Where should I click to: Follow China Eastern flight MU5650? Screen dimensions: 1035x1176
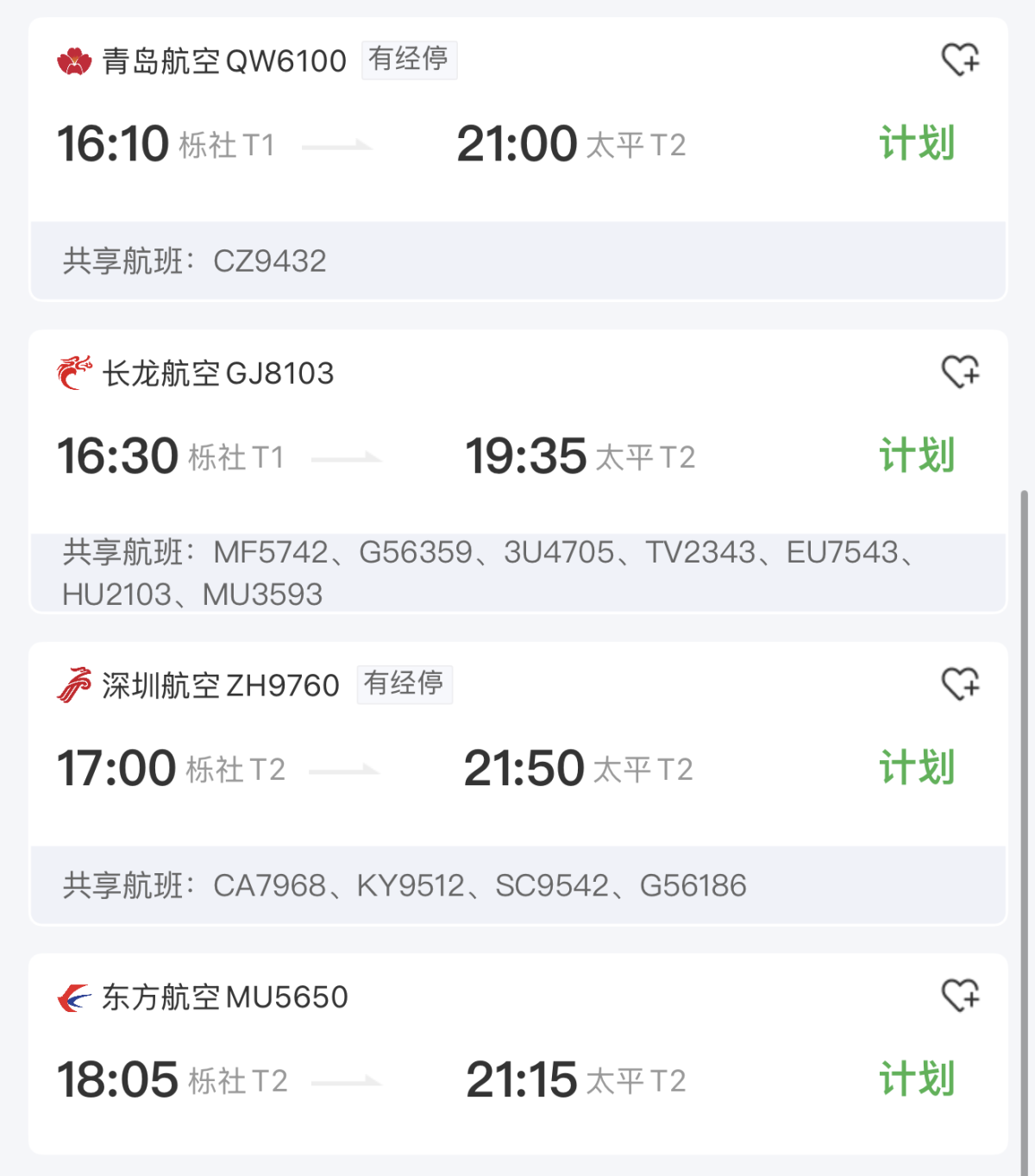959,997
